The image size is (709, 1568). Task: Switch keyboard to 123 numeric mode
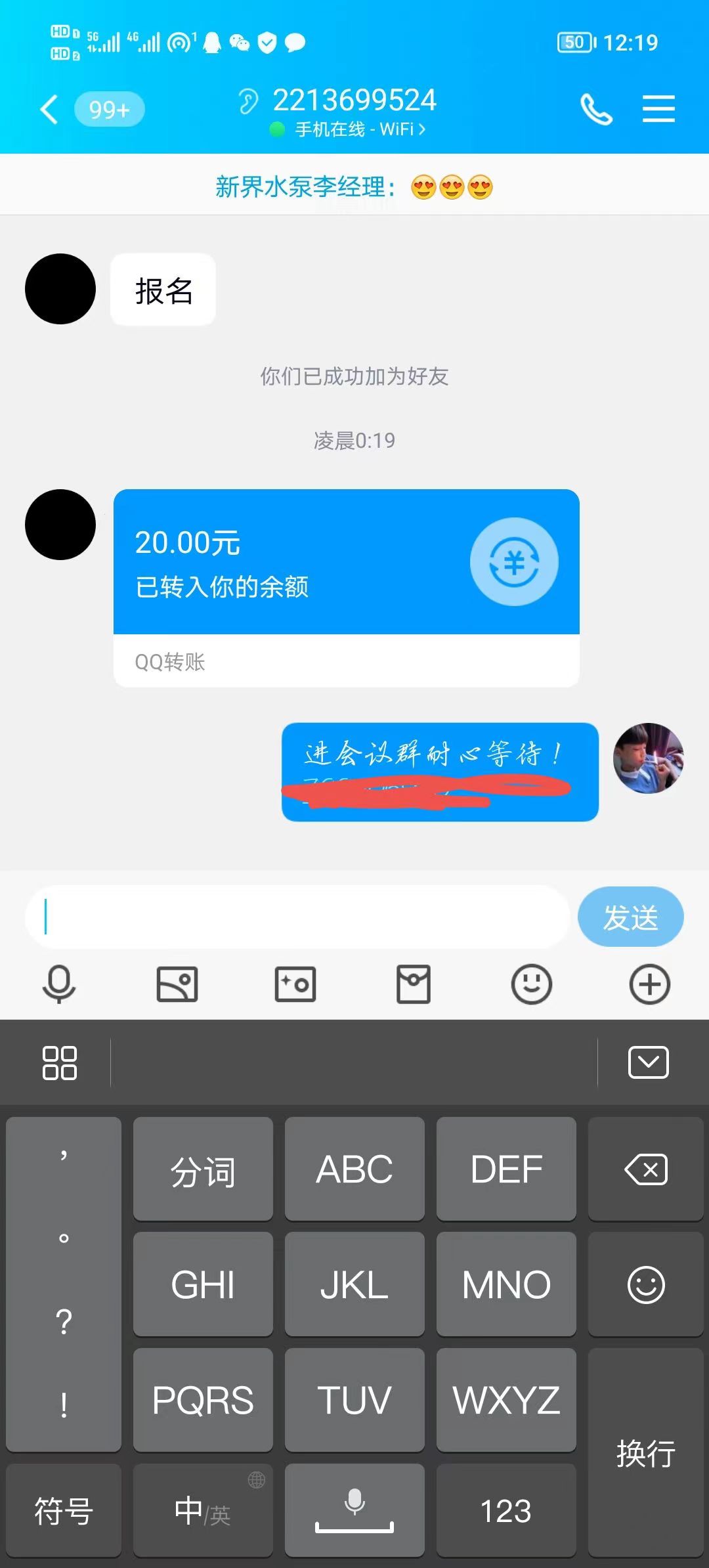pos(505,1510)
